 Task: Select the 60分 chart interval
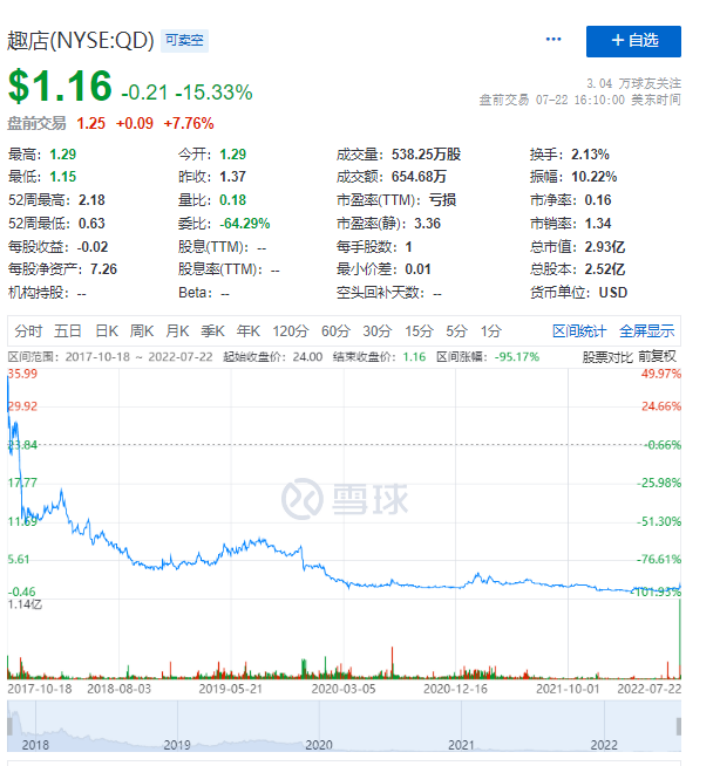(x=336, y=331)
